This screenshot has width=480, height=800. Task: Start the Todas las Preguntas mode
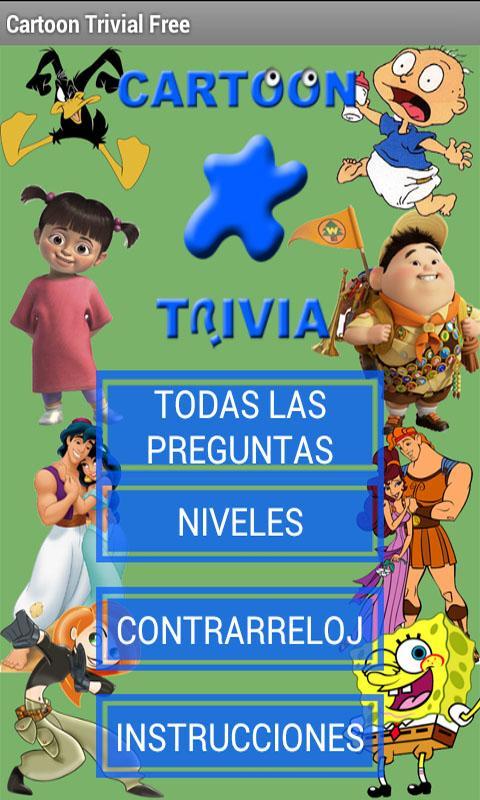(x=240, y=426)
